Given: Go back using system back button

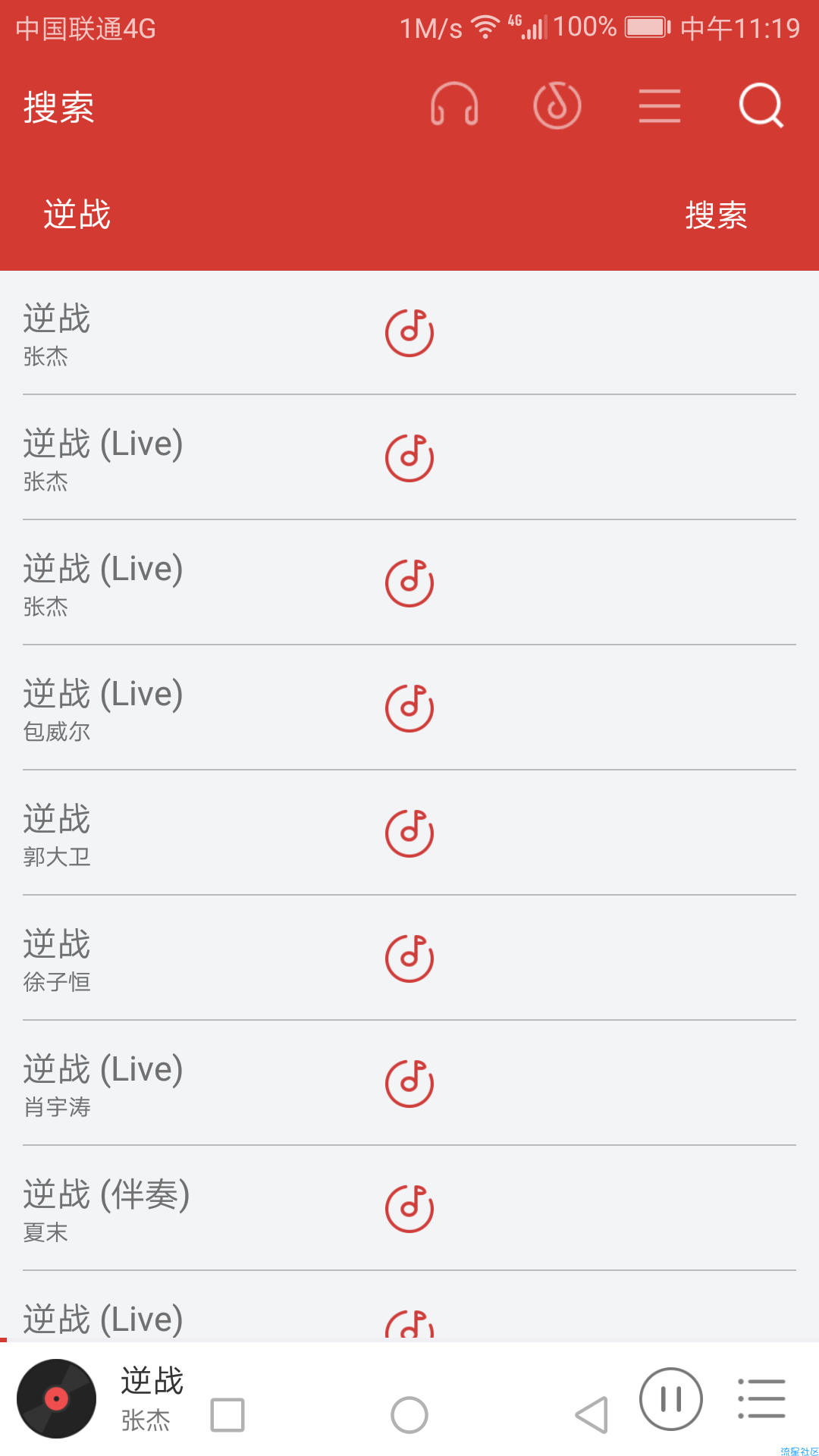Looking at the screenshot, I should coord(591,1415).
